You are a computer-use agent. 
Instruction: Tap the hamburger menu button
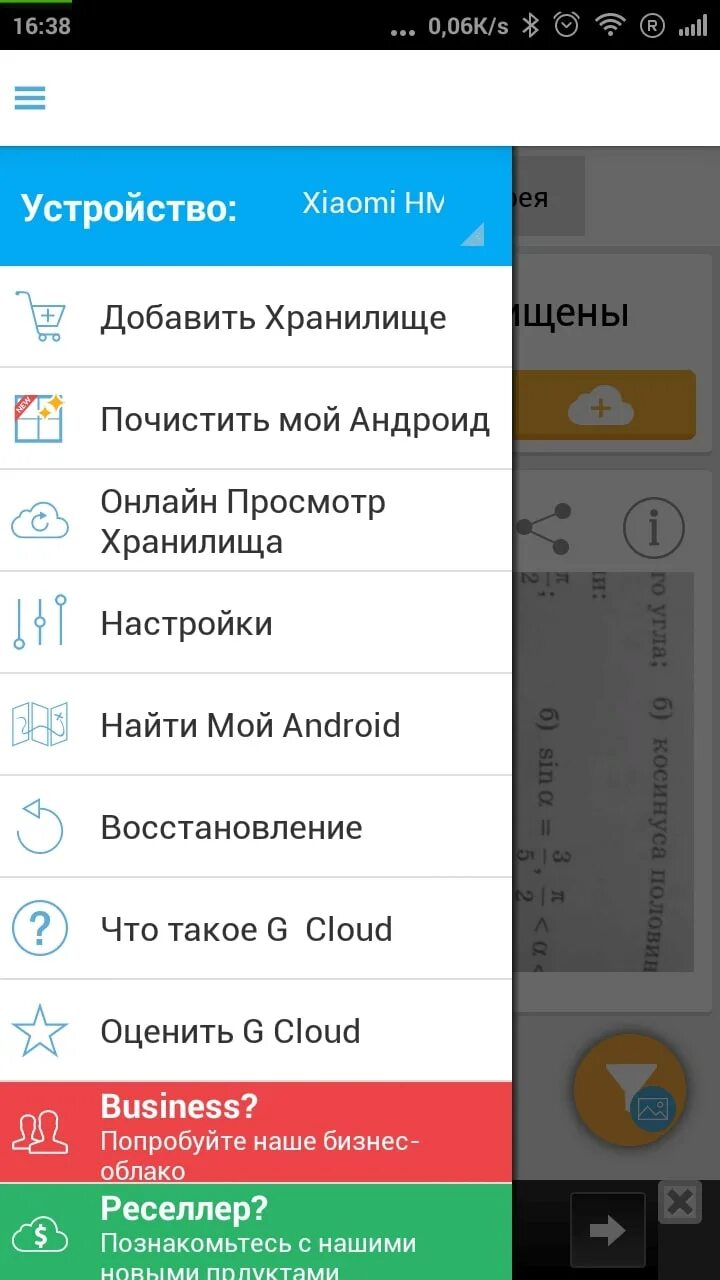tap(30, 98)
